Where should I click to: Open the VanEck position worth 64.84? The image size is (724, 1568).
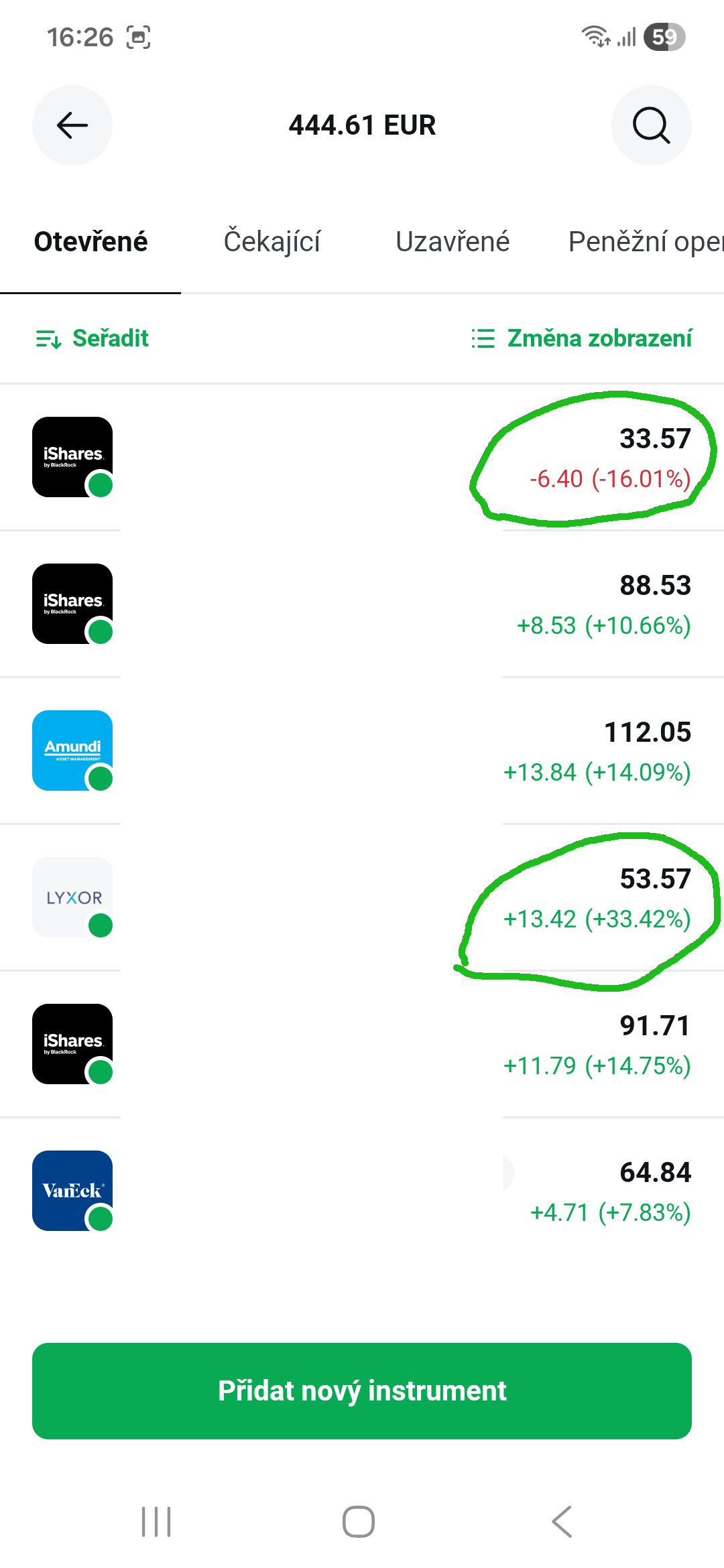[x=362, y=1191]
